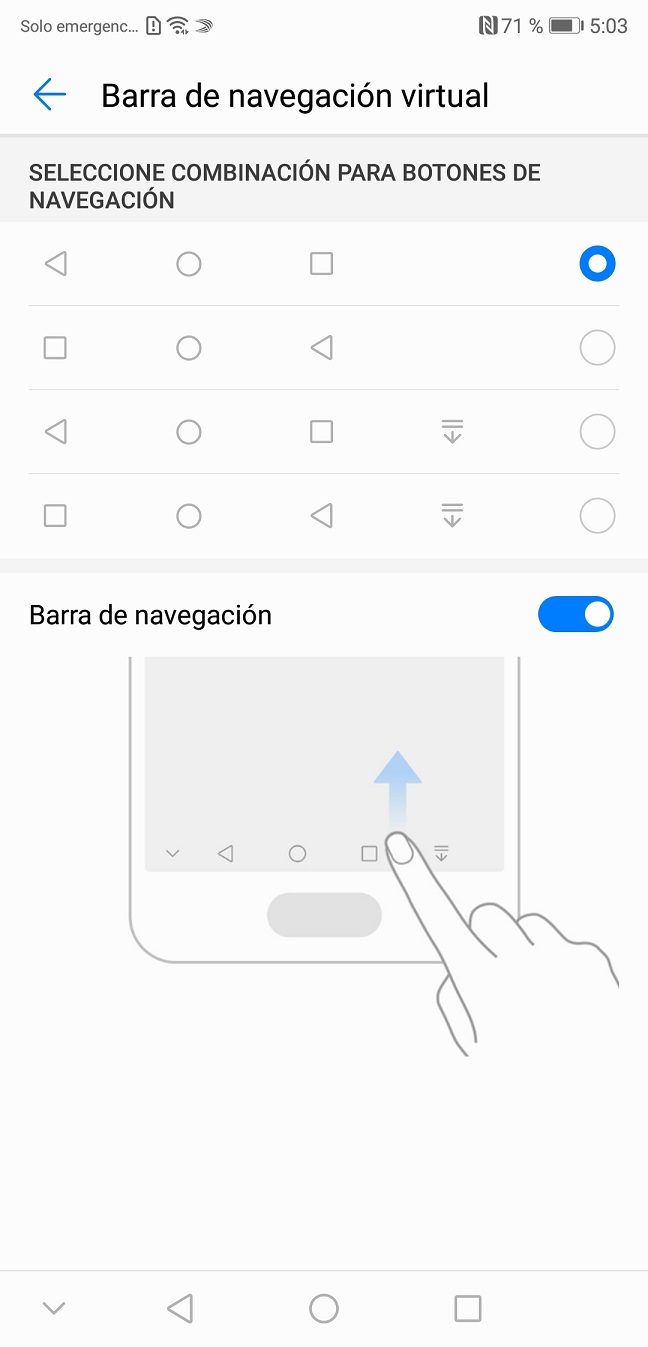This screenshot has height=1347, width=648.
Task: Choose back, home, recents with notification shortcut
Action: point(597,432)
